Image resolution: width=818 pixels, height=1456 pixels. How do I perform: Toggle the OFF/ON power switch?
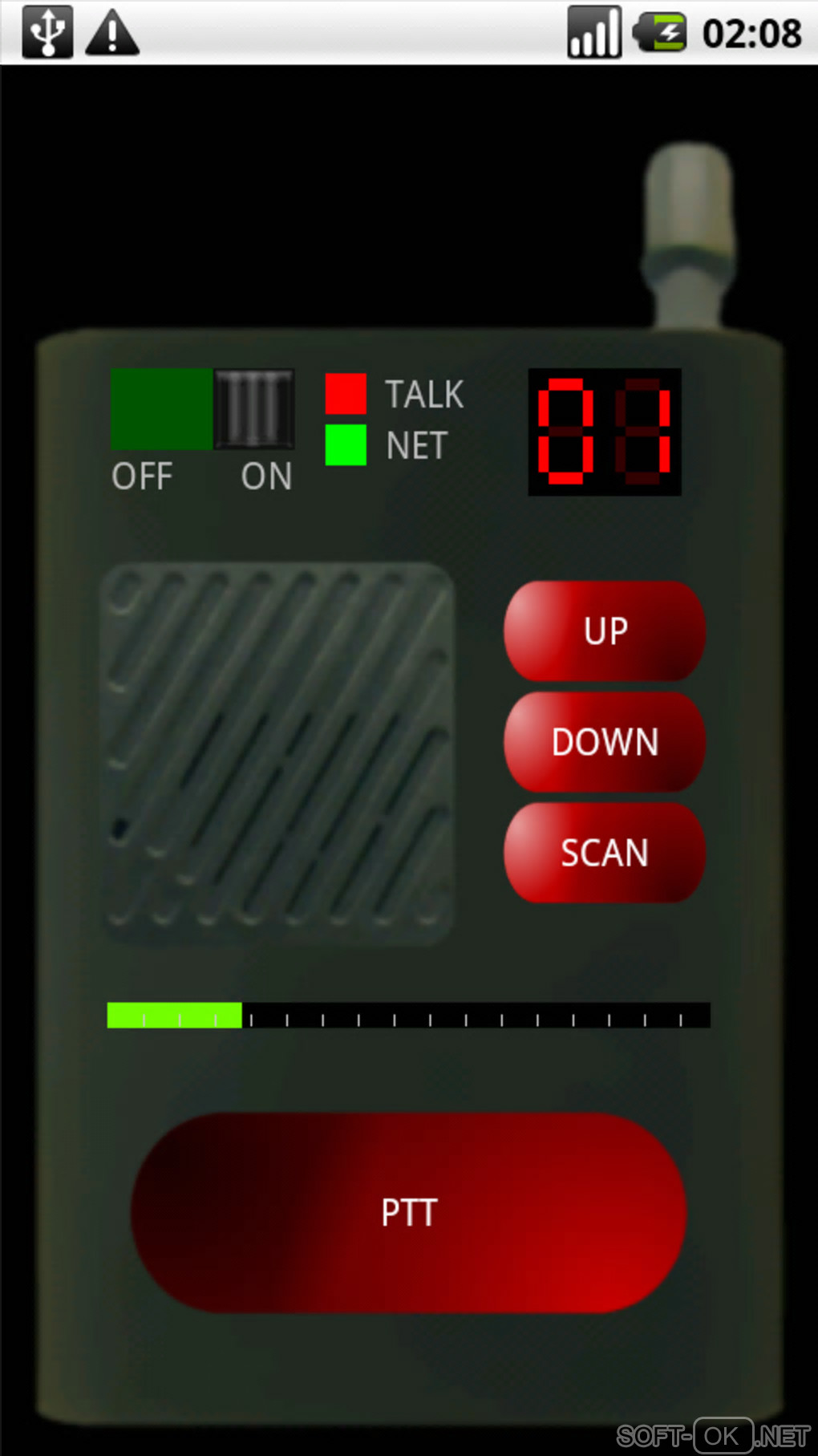click(202, 409)
